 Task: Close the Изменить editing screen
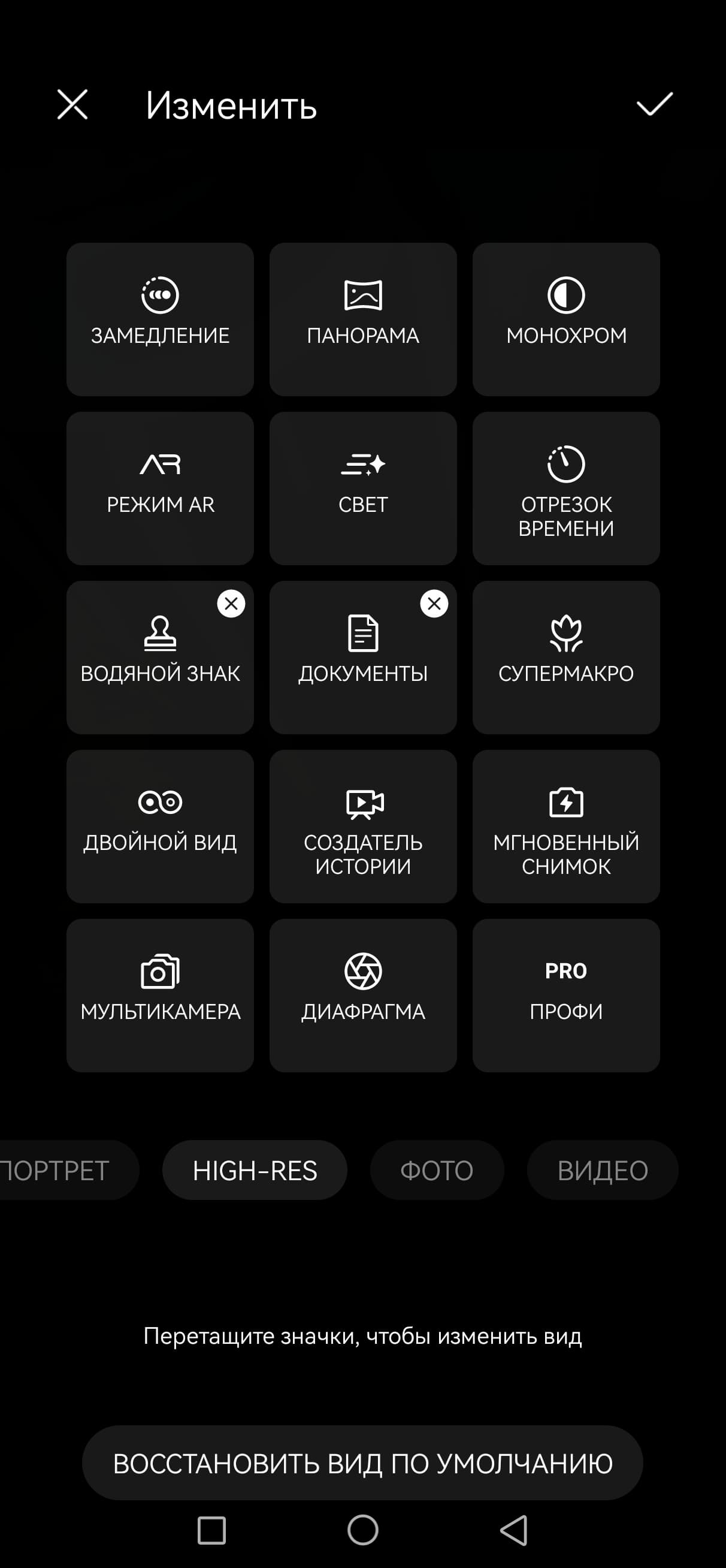pos(72,105)
